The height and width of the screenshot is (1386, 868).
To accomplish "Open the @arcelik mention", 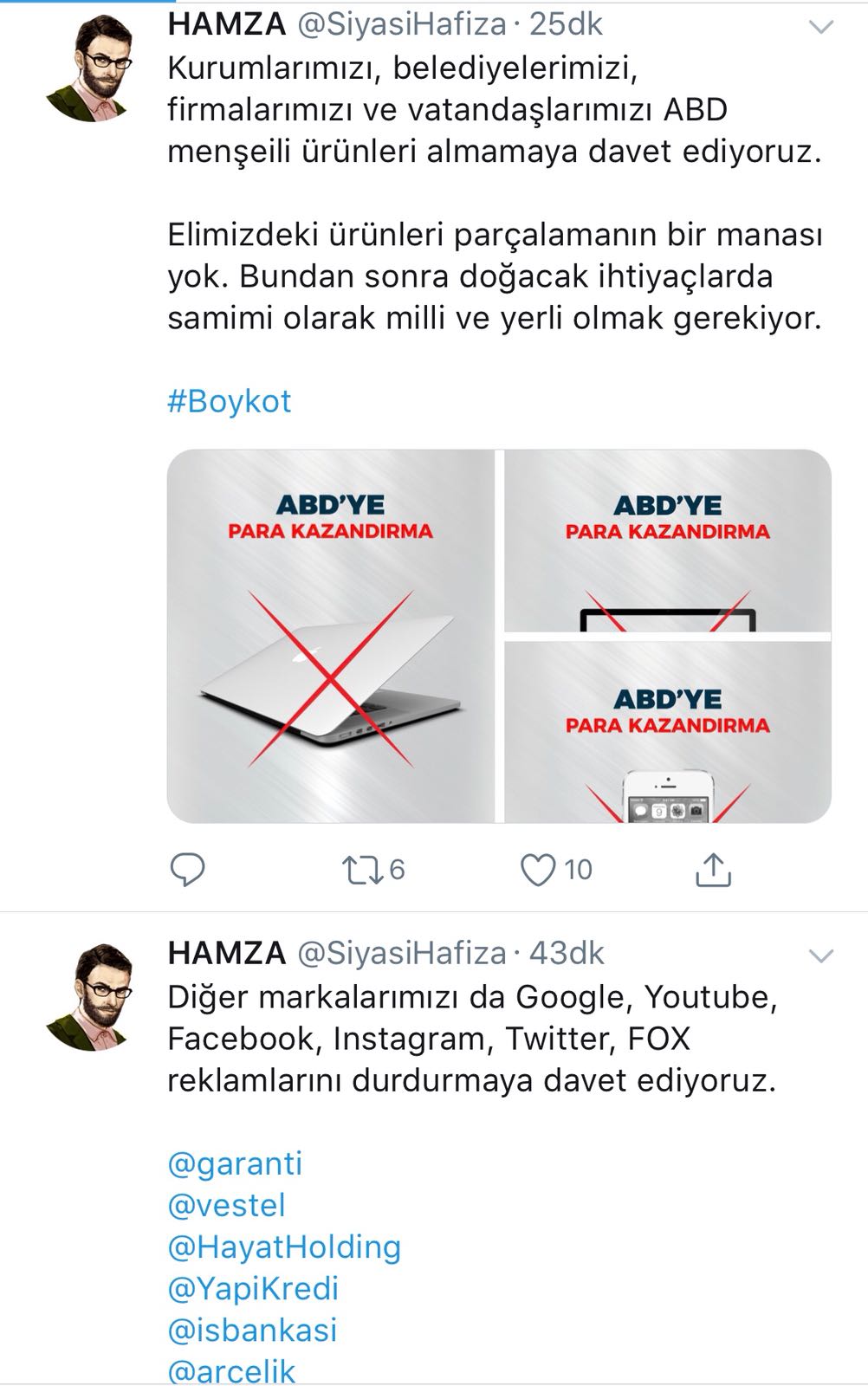I will coord(231,1370).
